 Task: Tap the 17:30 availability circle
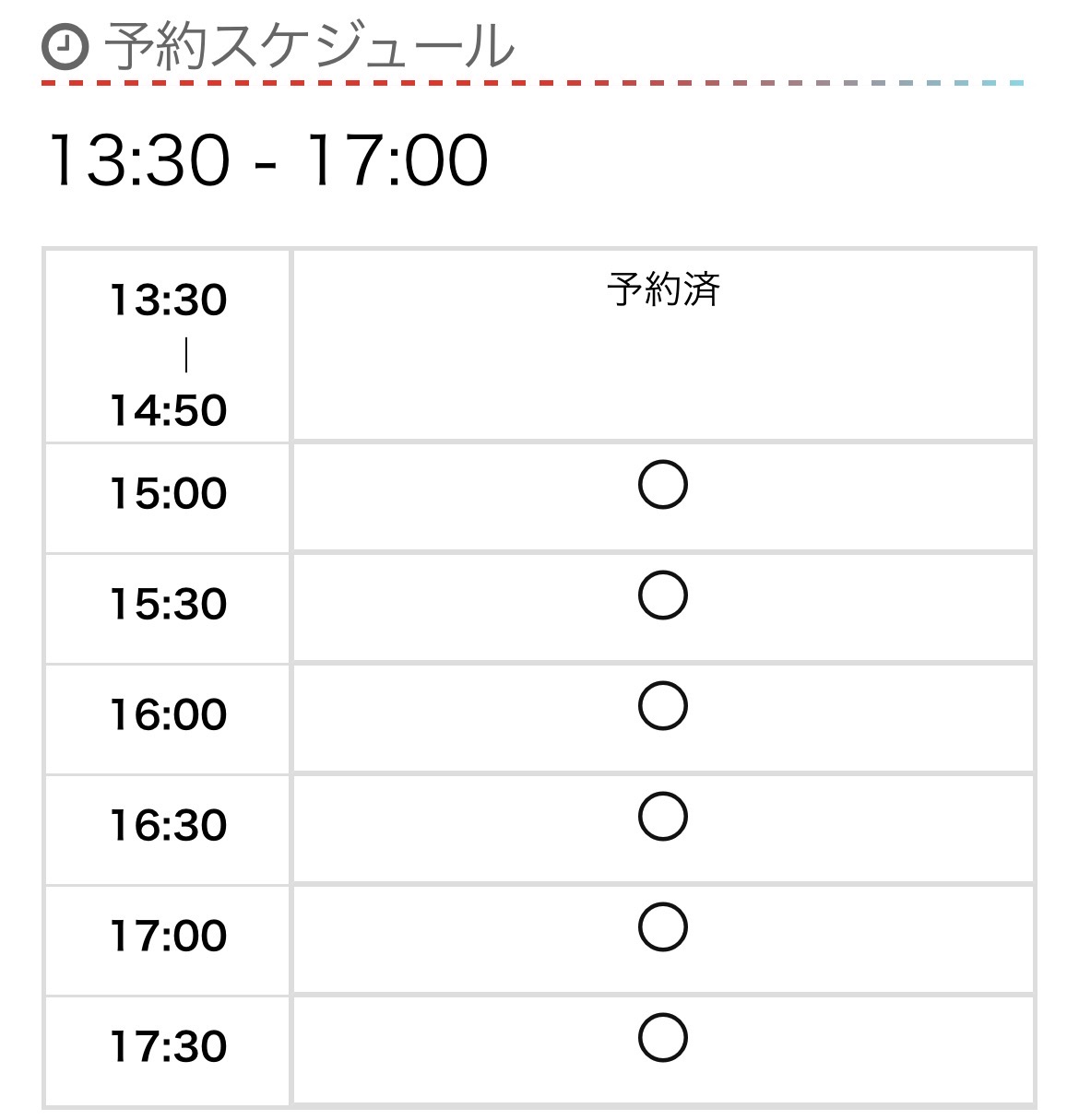(662, 1038)
